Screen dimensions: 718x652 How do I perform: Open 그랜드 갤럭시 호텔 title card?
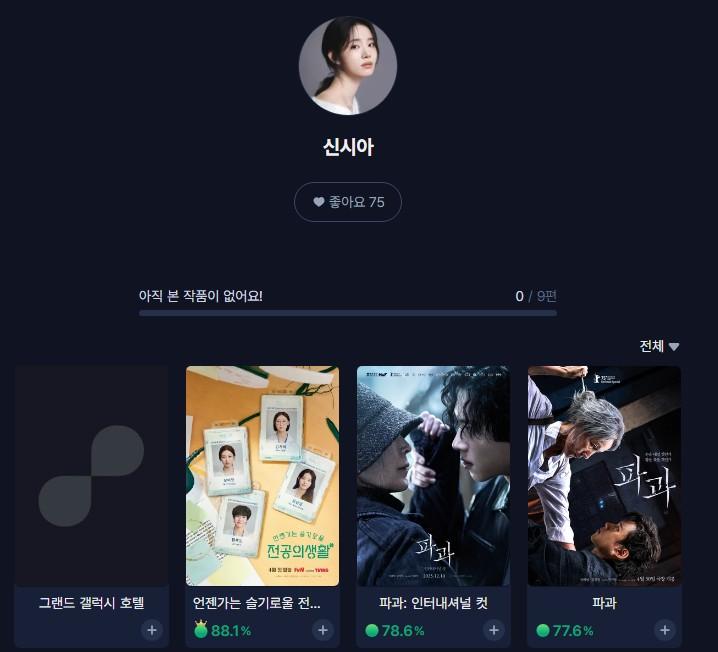(x=91, y=476)
